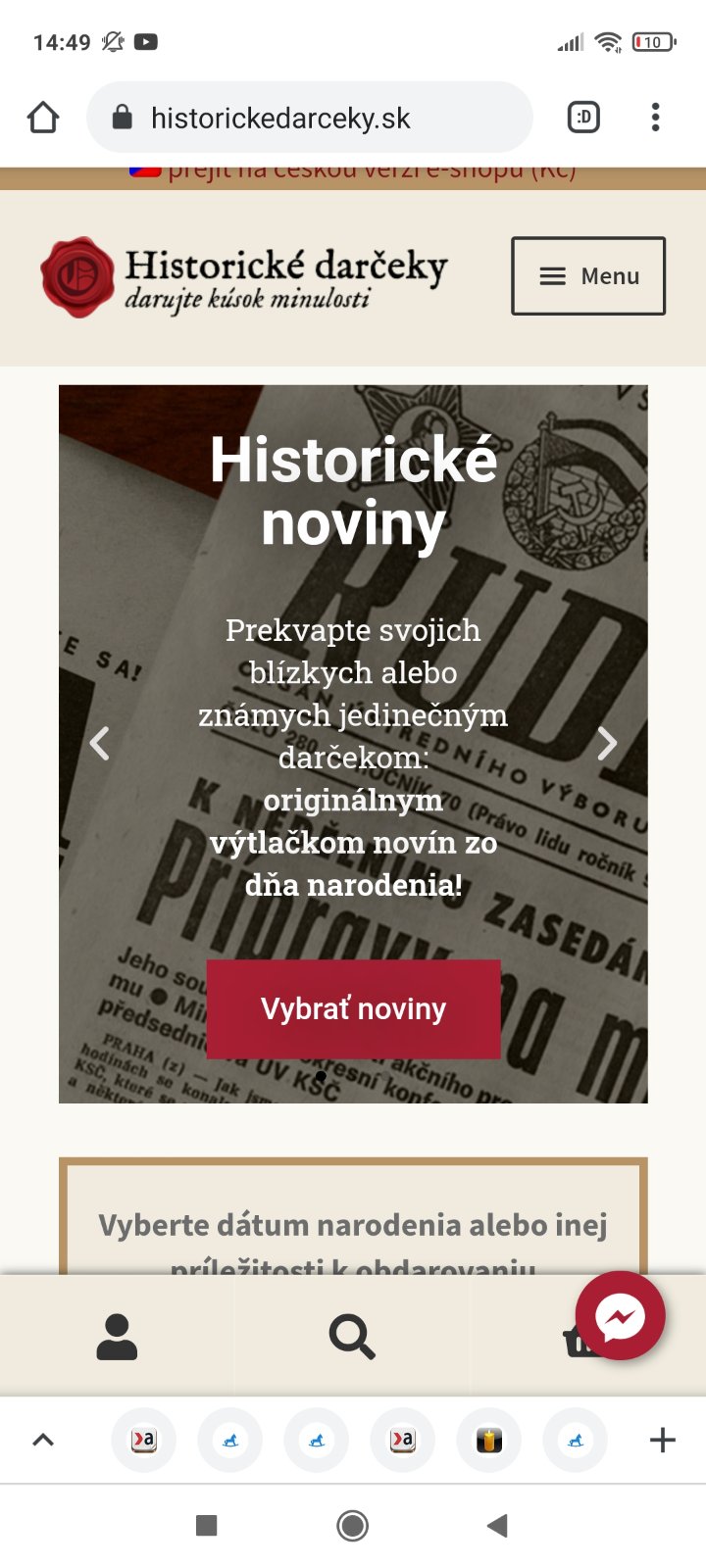This screenshot has height=1568, width=706.
Task: Switch to the candle icon tab
Action: click(x=488, y=1440)
